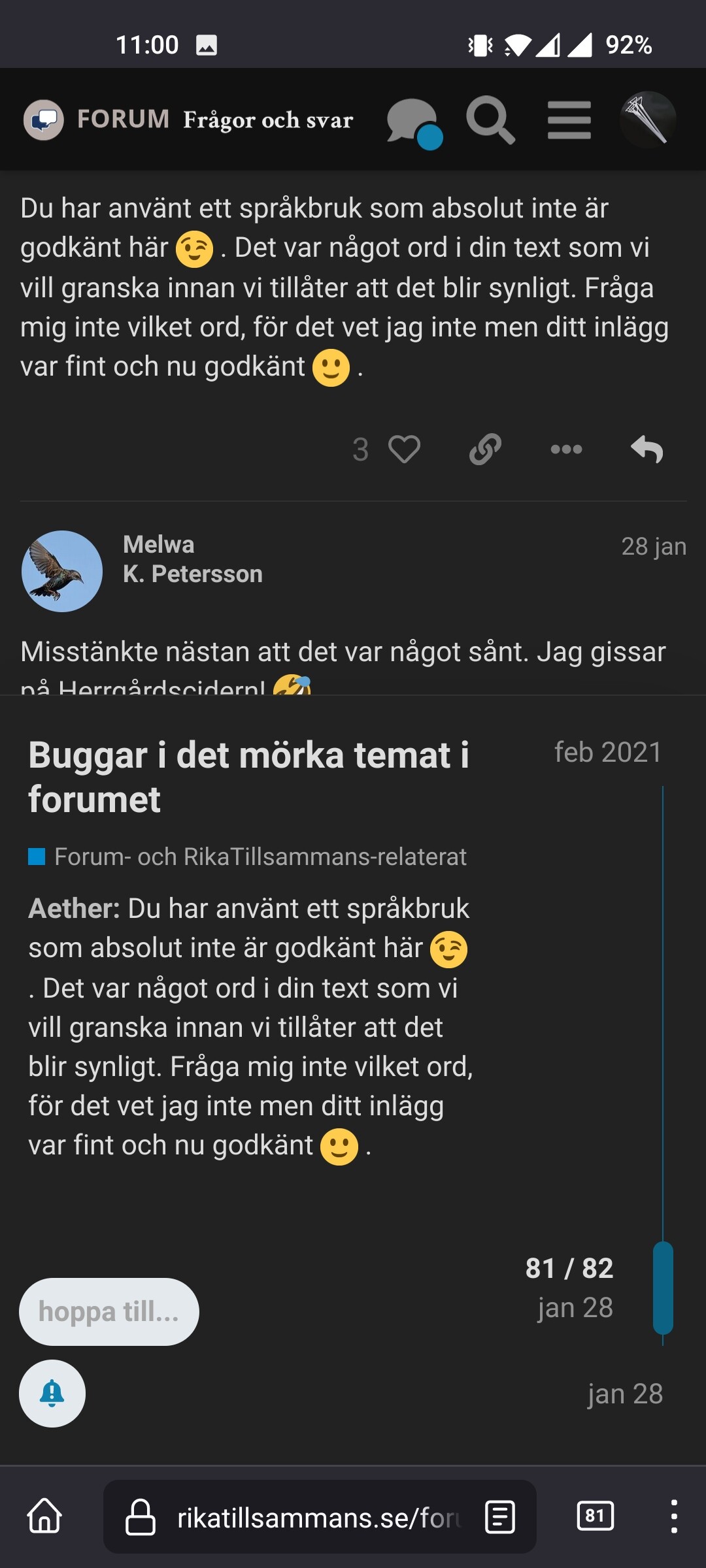This screenshot has width=706, height=1568.
Task: Open Melwa K. Petersson's user card
Action: click(192, 559)
